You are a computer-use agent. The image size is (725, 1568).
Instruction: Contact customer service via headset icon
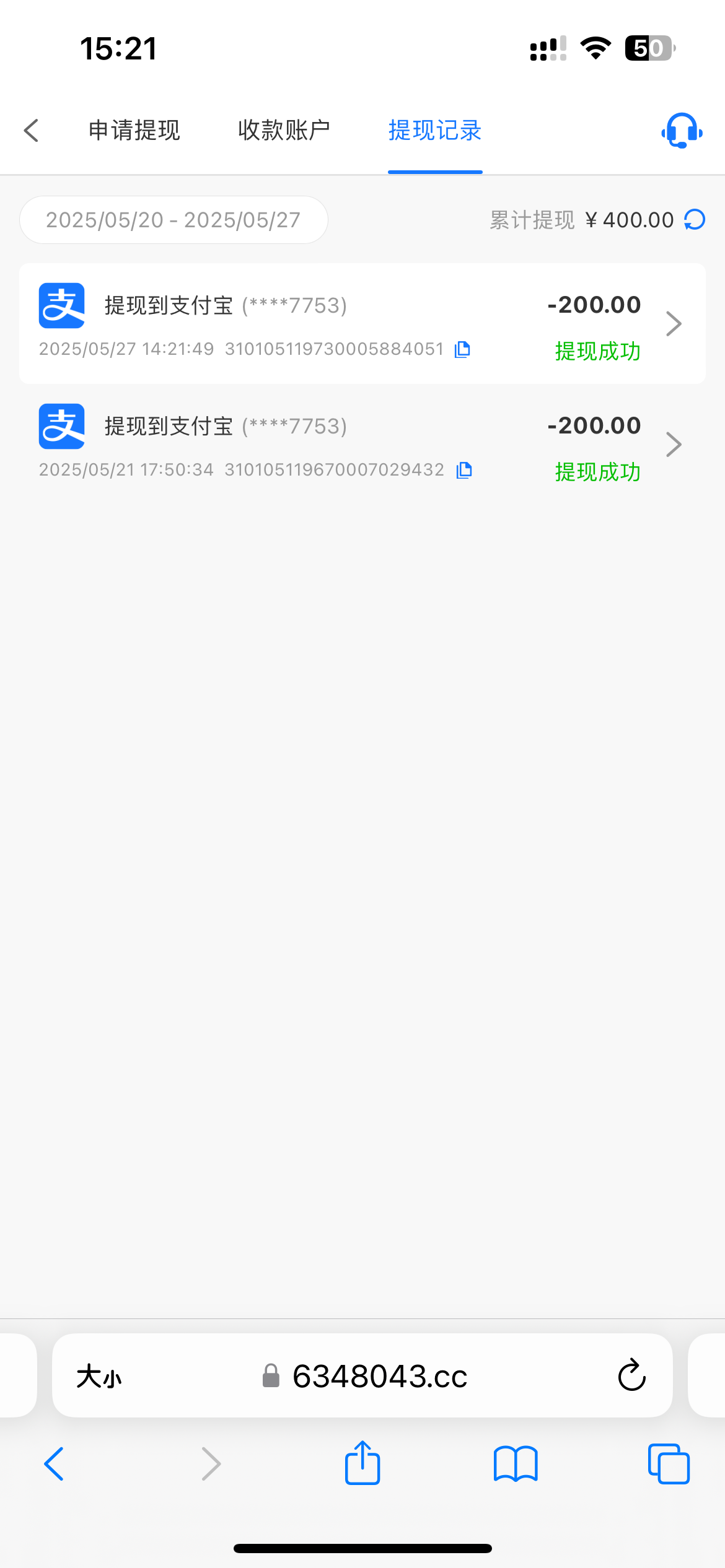tap(682, 131)
